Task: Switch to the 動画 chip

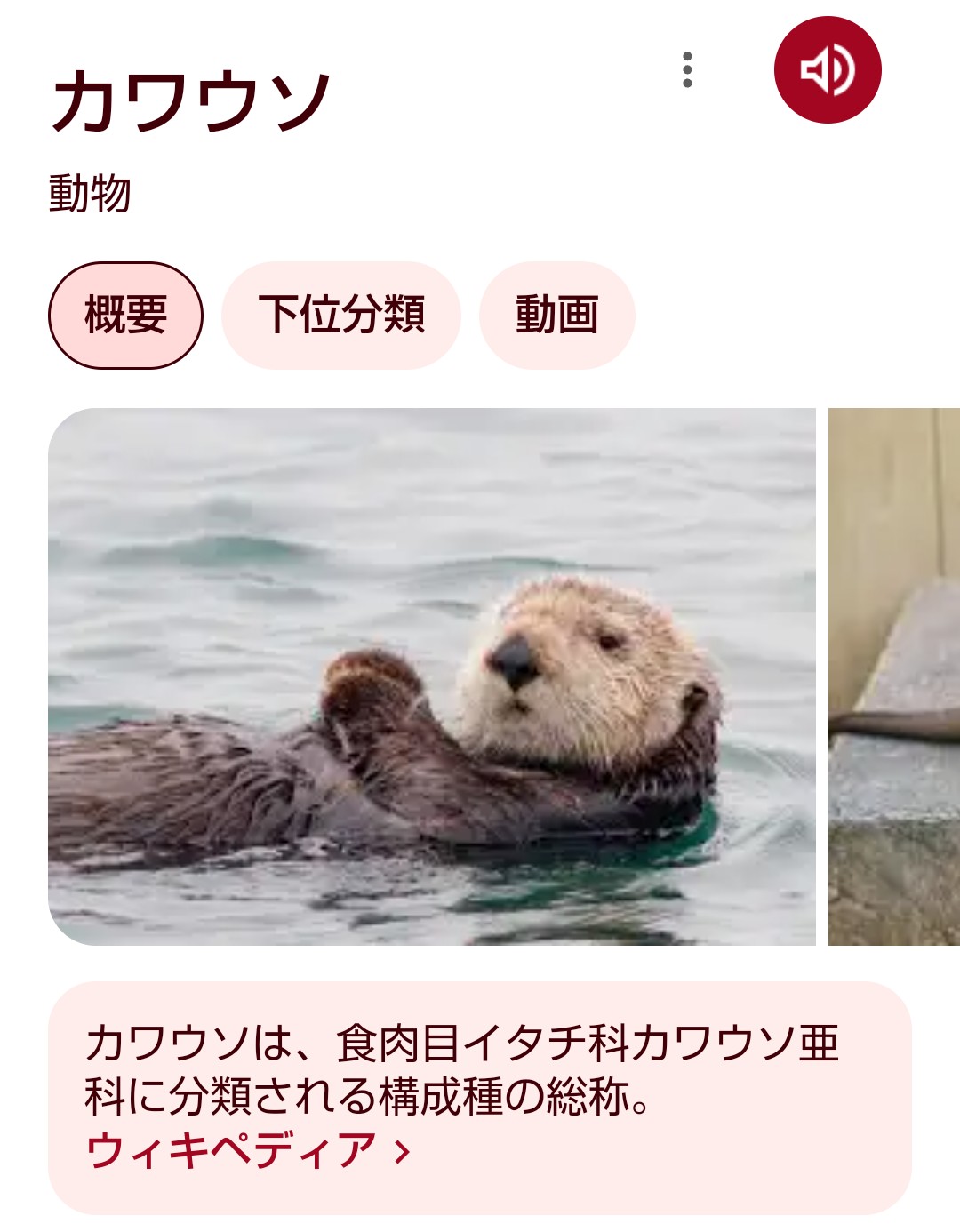Action: point(556,315)
